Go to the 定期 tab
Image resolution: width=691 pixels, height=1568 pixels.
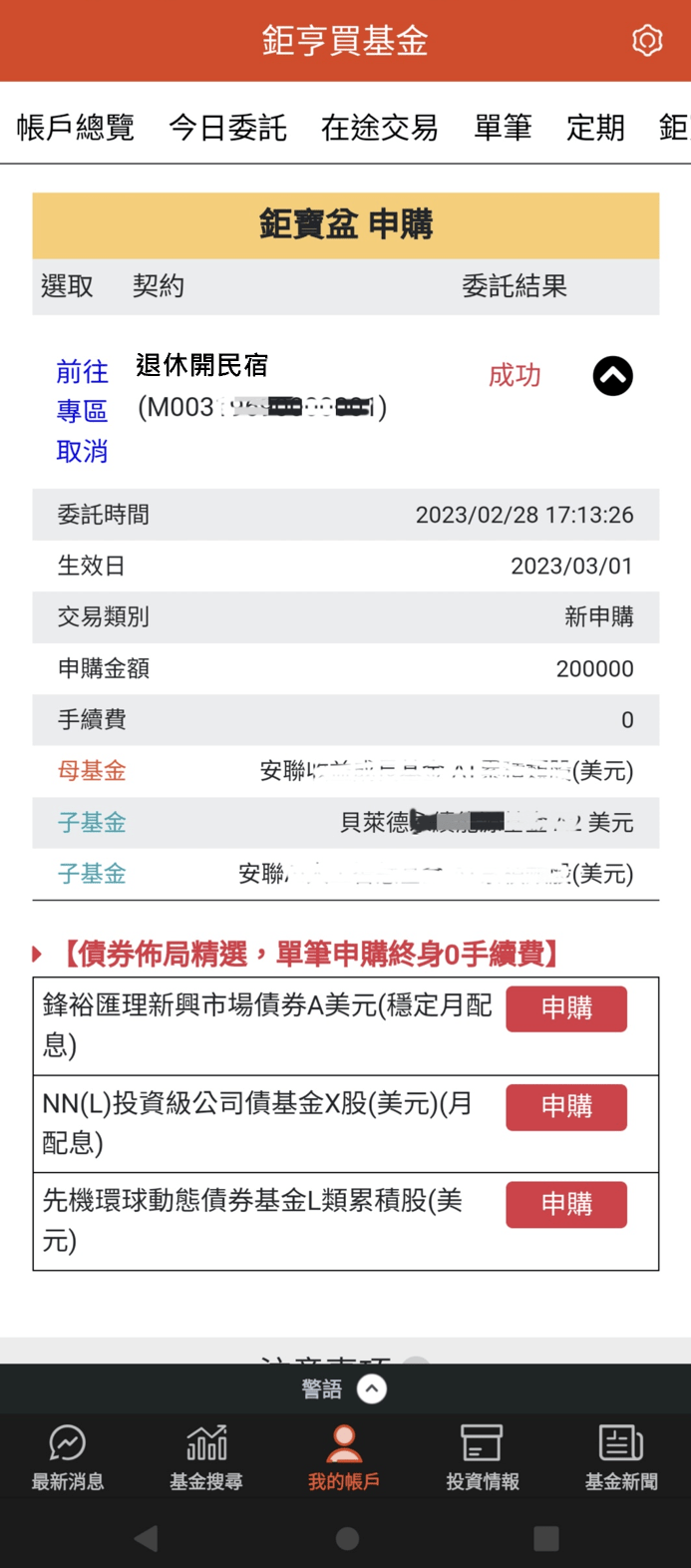click(x=595, y=128)
